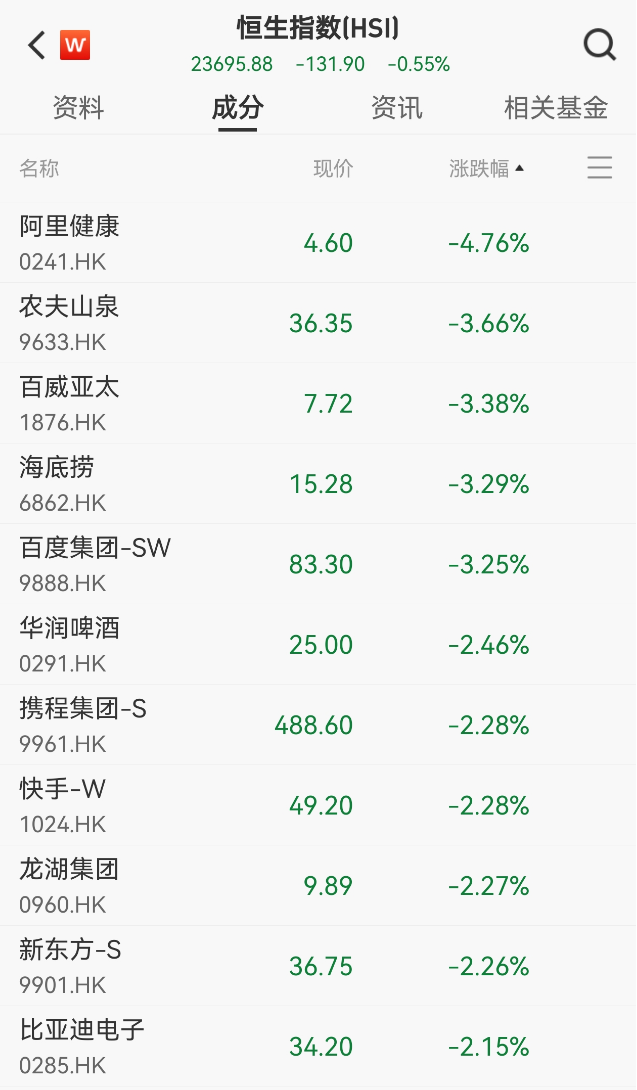Go back using the arrow icon
Viewport: 637px width, 1090px height.
[37, 45]
